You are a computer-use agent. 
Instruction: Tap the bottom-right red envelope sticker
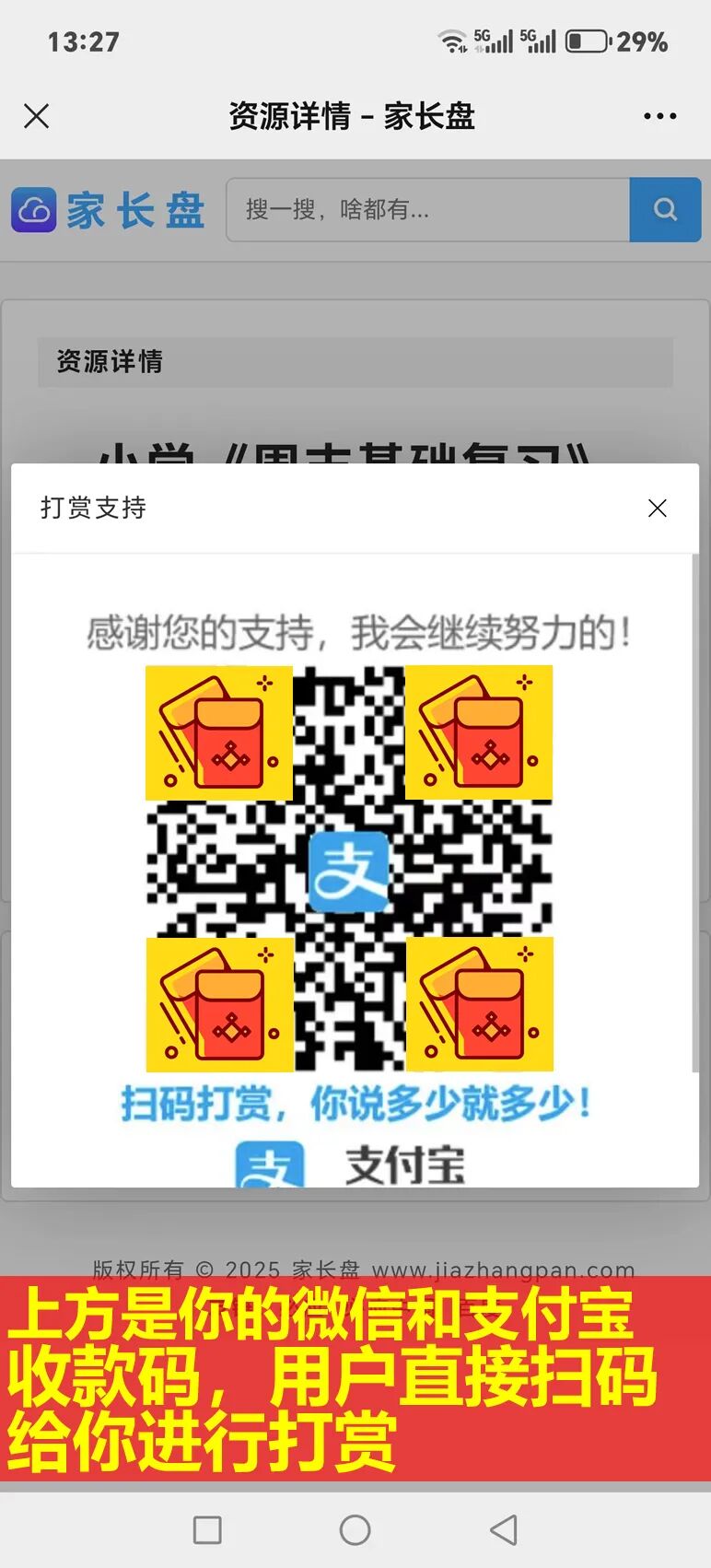point(478,1006)
